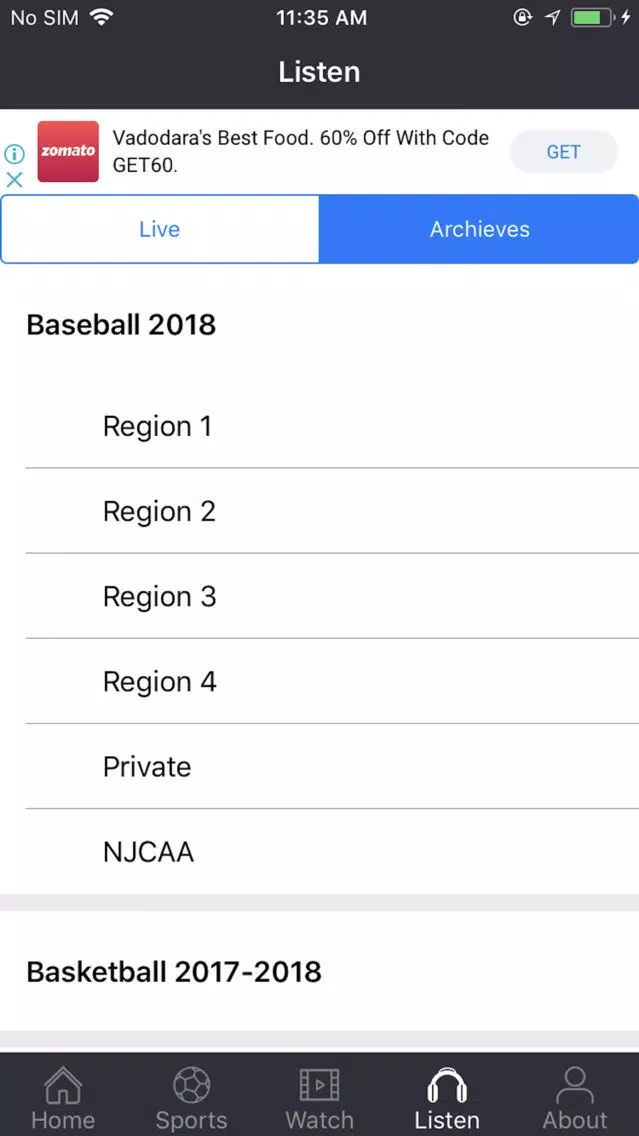Tap the Listen tab
This screenshot has height=1136, width=639.
click(447, 1097)
